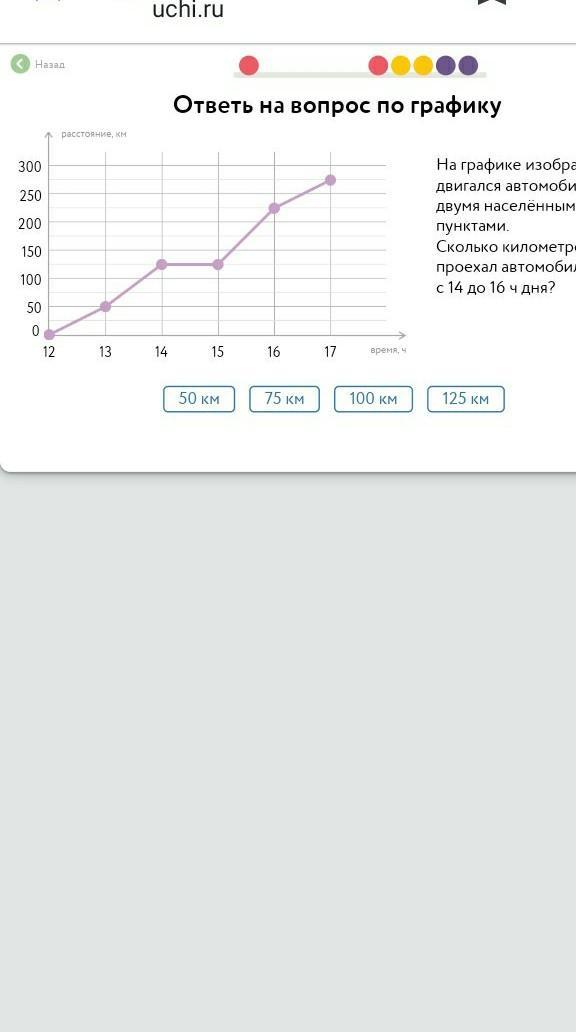The width and height of the screenshot is (576, 1032).
Task: Pick the 100 км answer
Action: 373,399
